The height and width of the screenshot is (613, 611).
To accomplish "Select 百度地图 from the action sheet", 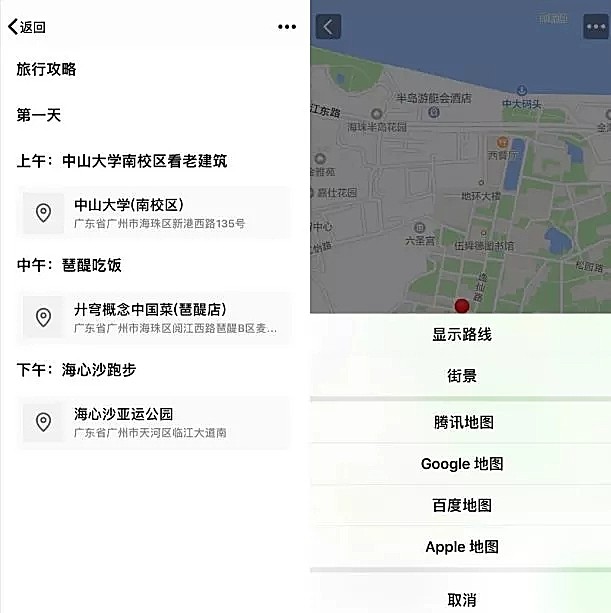I will 461,505.
